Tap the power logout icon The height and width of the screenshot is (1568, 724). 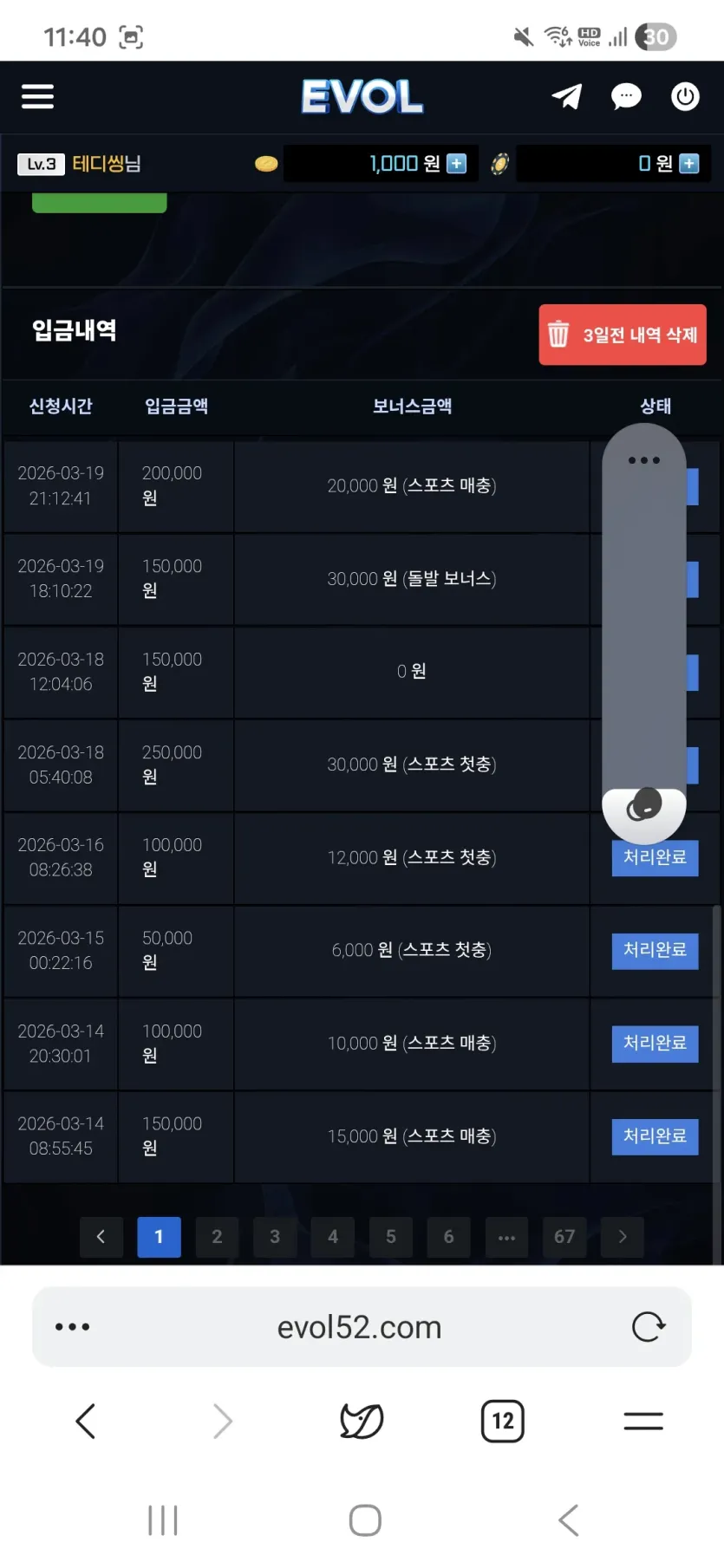(x=685, y=96)
